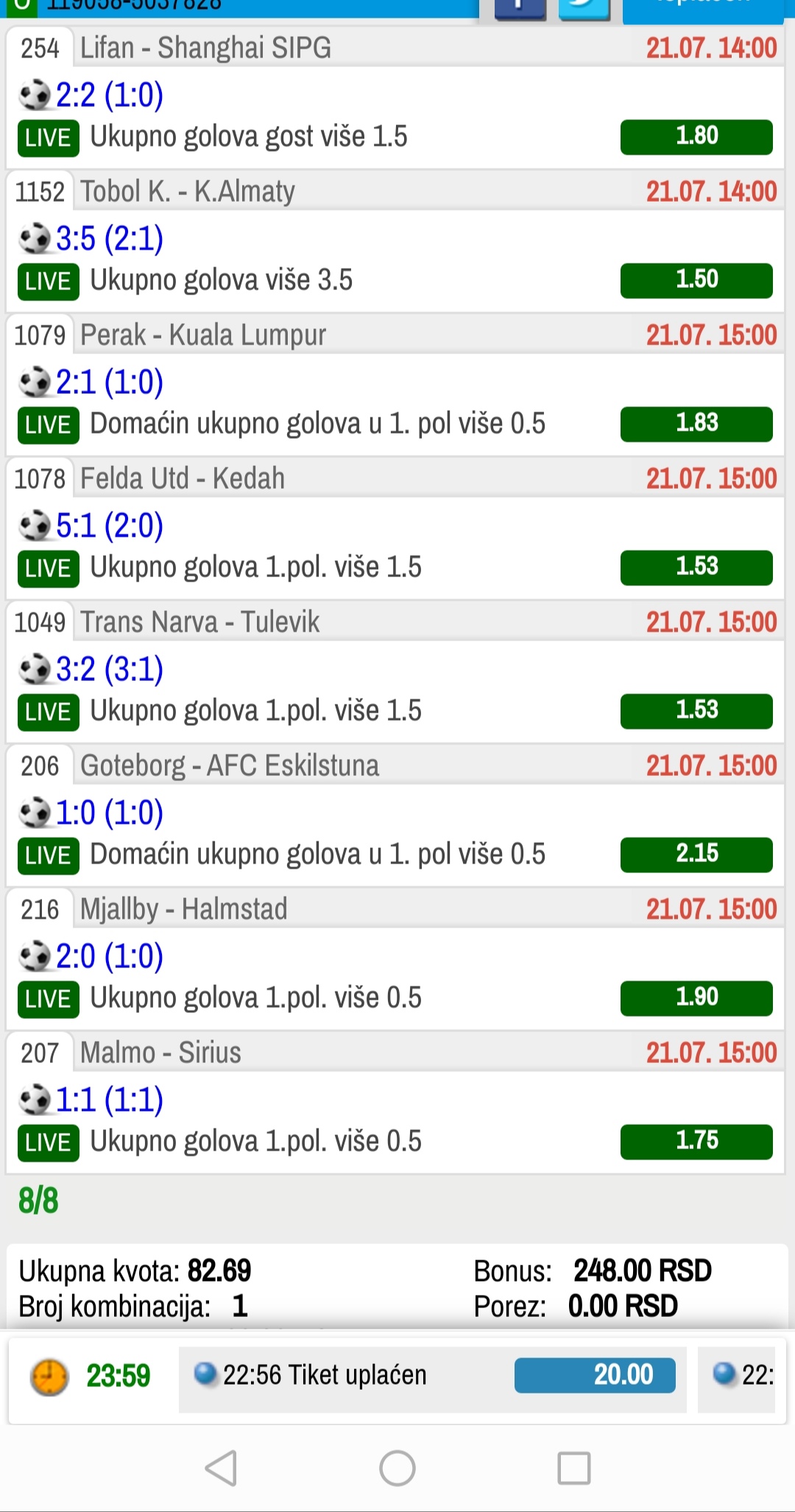Go to the system home screen

(397, 1469)
